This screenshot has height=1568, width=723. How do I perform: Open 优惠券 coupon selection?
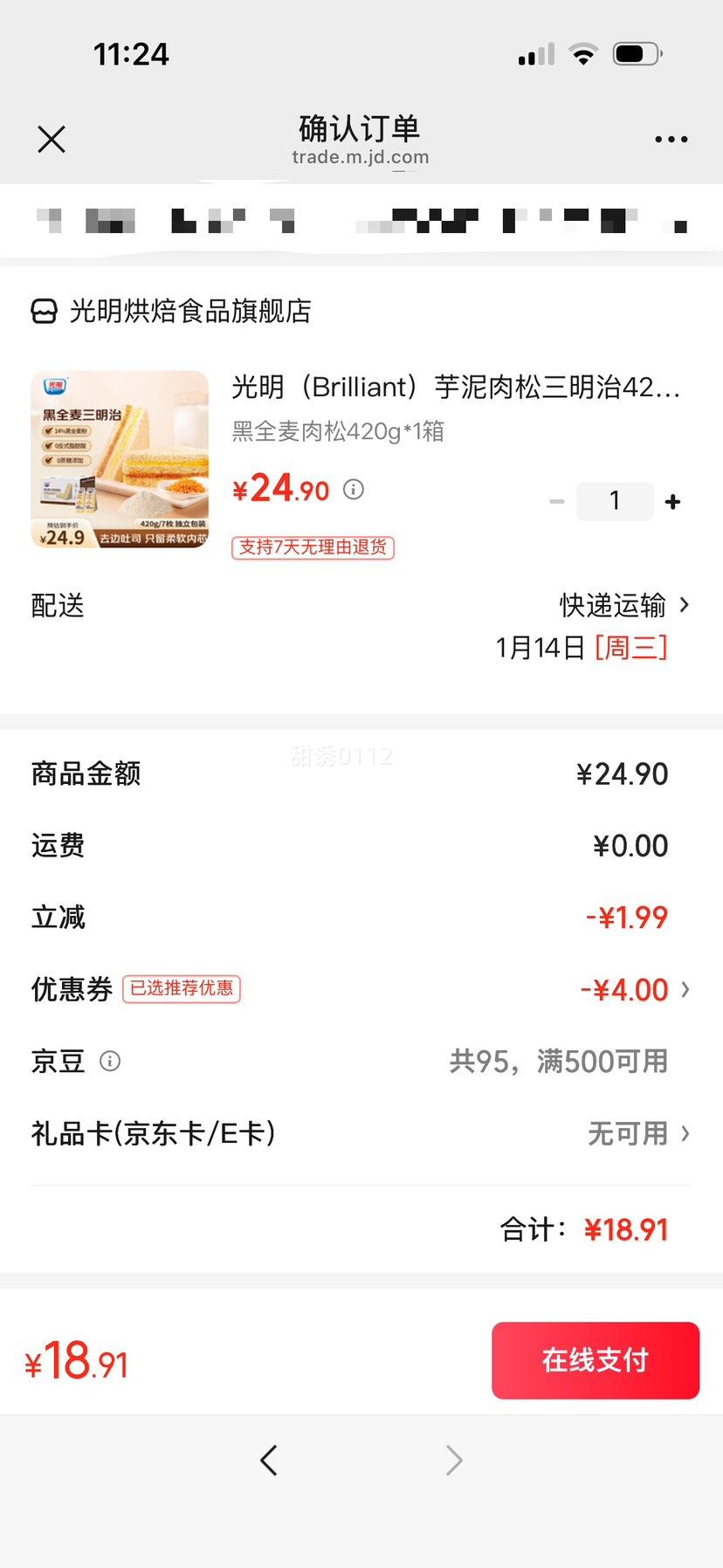361,989
